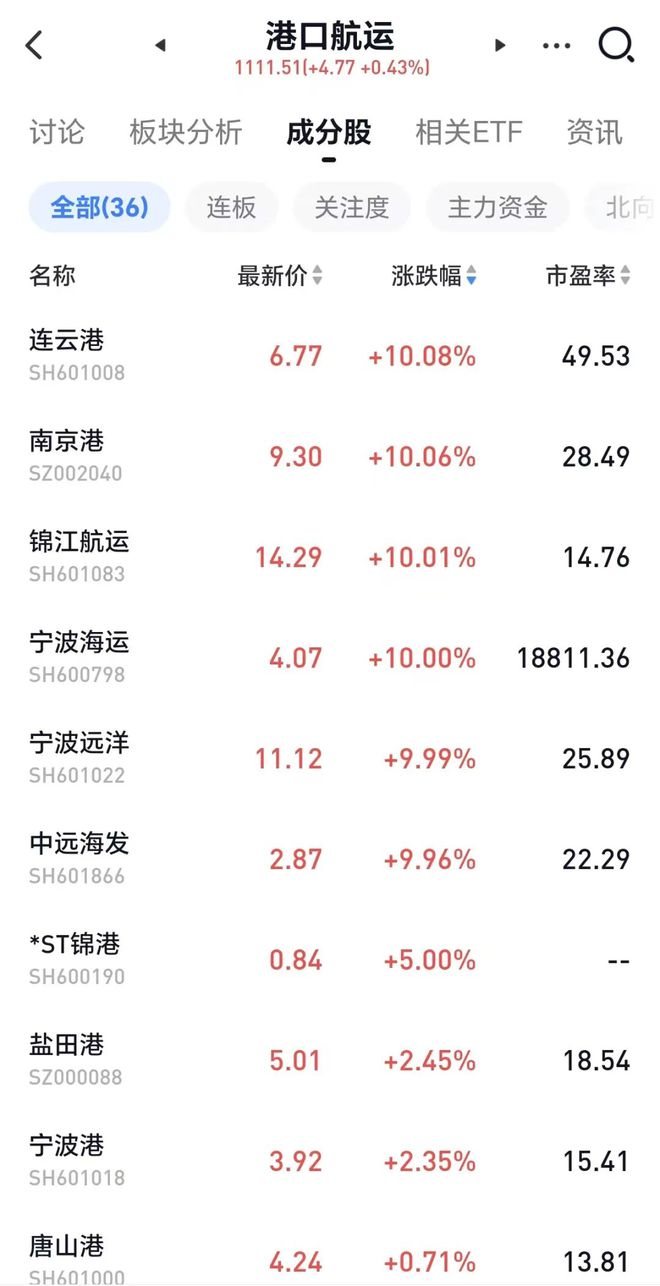
Task: Open the 锦江航运 stock row
Action: click(330, 557)
